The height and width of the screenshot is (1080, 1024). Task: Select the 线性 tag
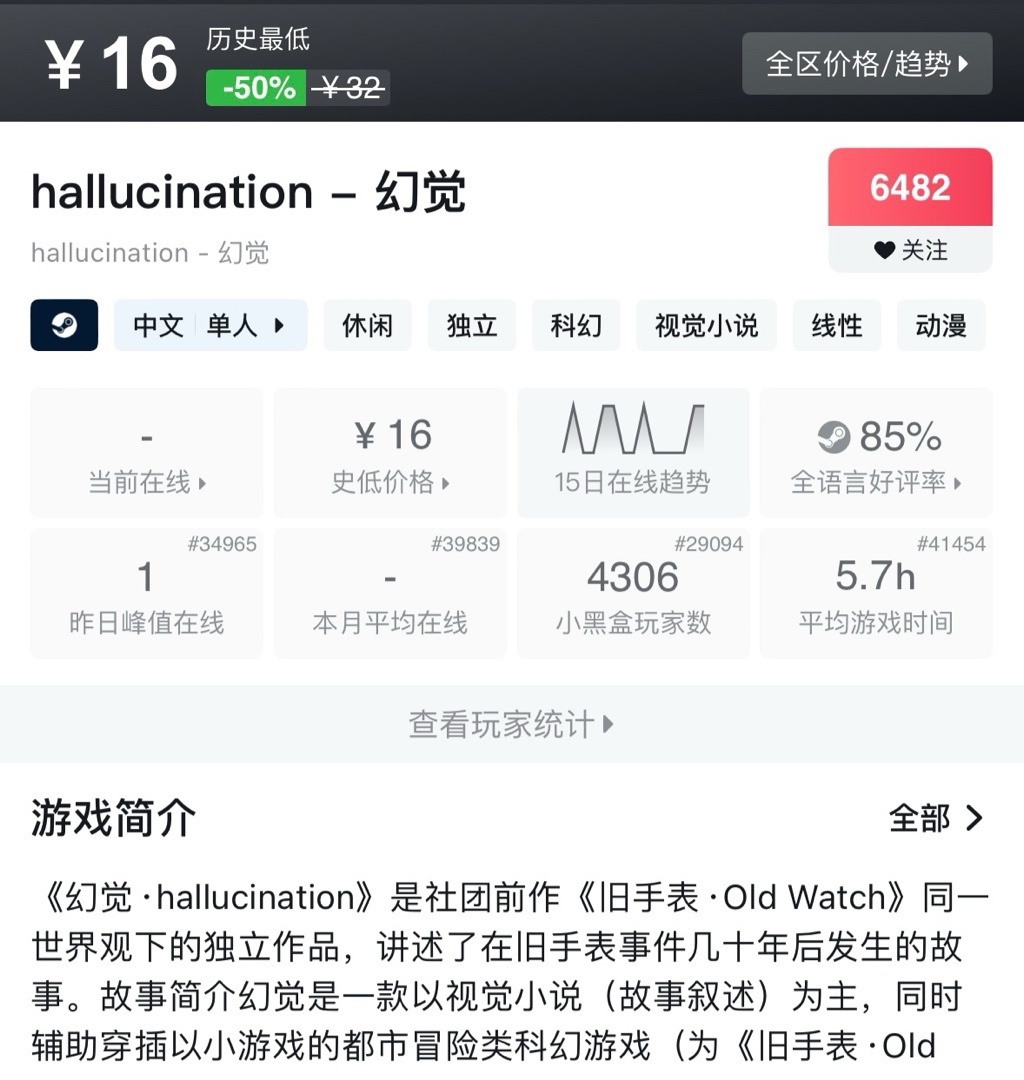click(837, 325)
